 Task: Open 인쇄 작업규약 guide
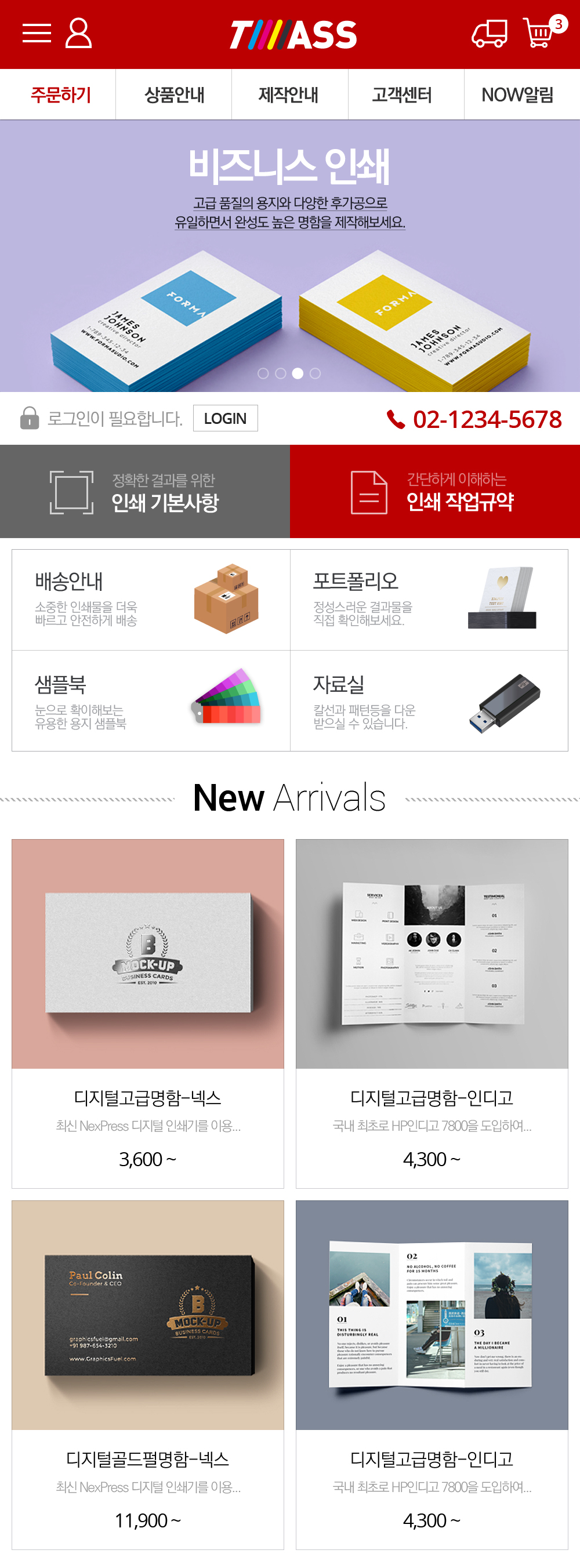[x=434, y=492]
